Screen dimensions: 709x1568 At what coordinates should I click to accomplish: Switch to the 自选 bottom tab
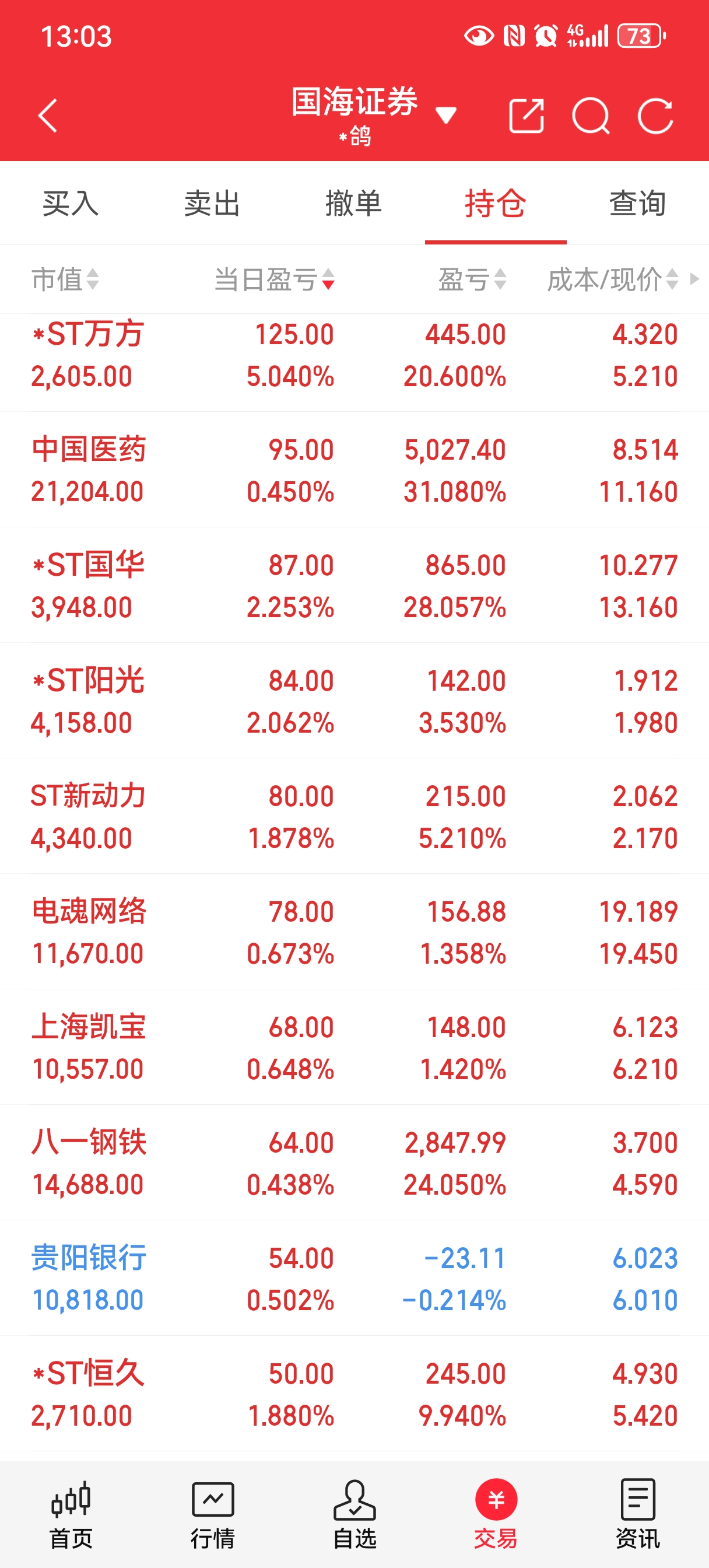tap(354, 1514)
